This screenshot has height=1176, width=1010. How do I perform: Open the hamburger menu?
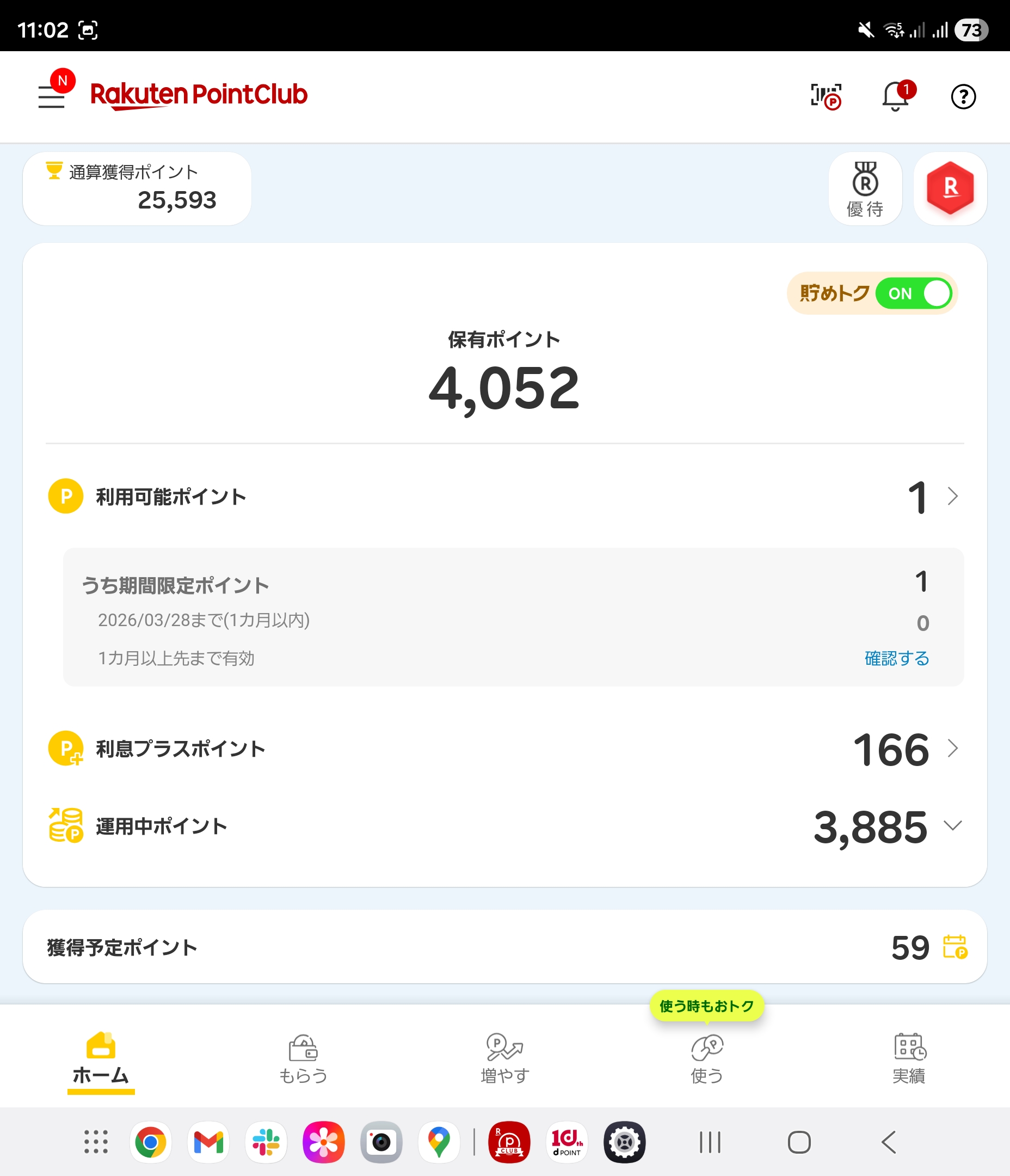[51, 96]
